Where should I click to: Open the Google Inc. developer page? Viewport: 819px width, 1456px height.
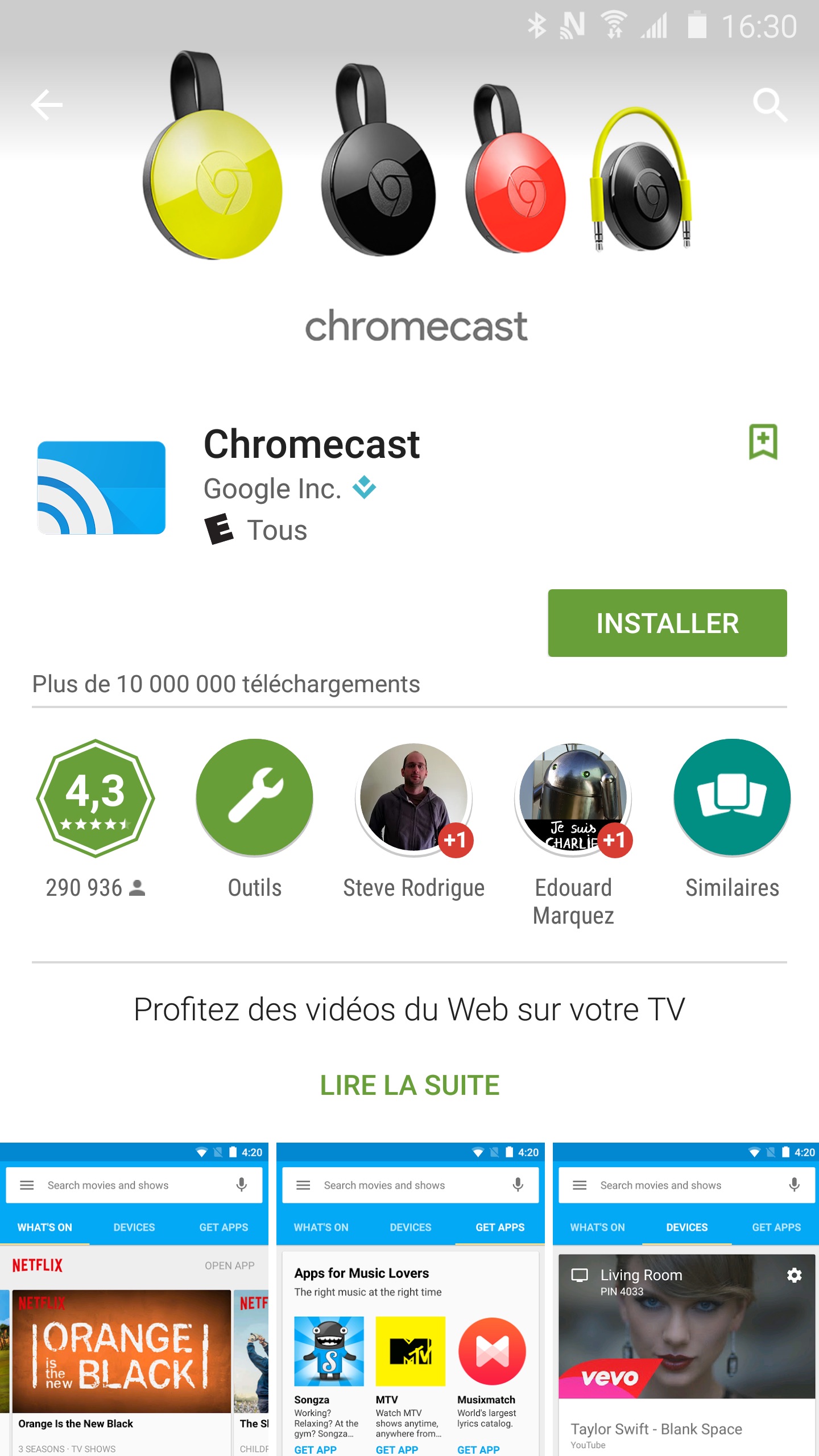272,489
